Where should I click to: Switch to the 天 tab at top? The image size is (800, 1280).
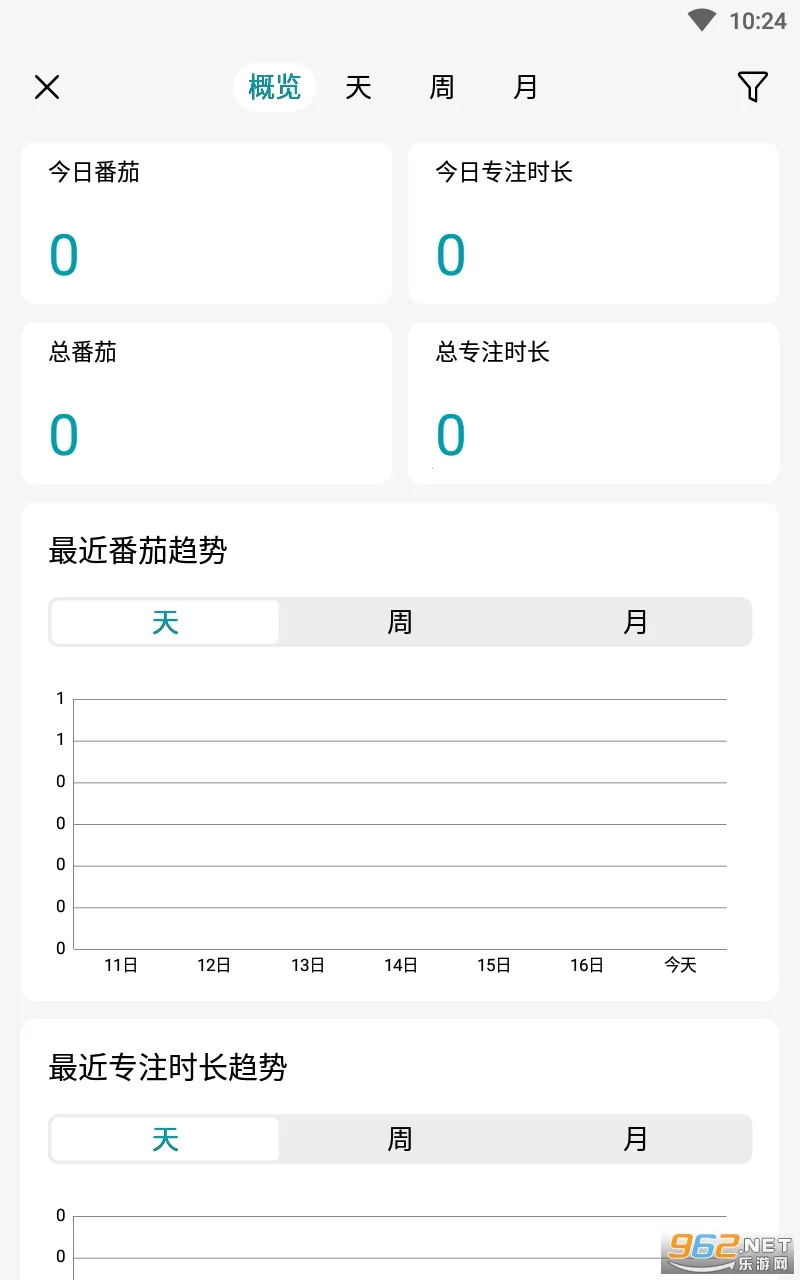pyautogui.click(x=358, y=88)
